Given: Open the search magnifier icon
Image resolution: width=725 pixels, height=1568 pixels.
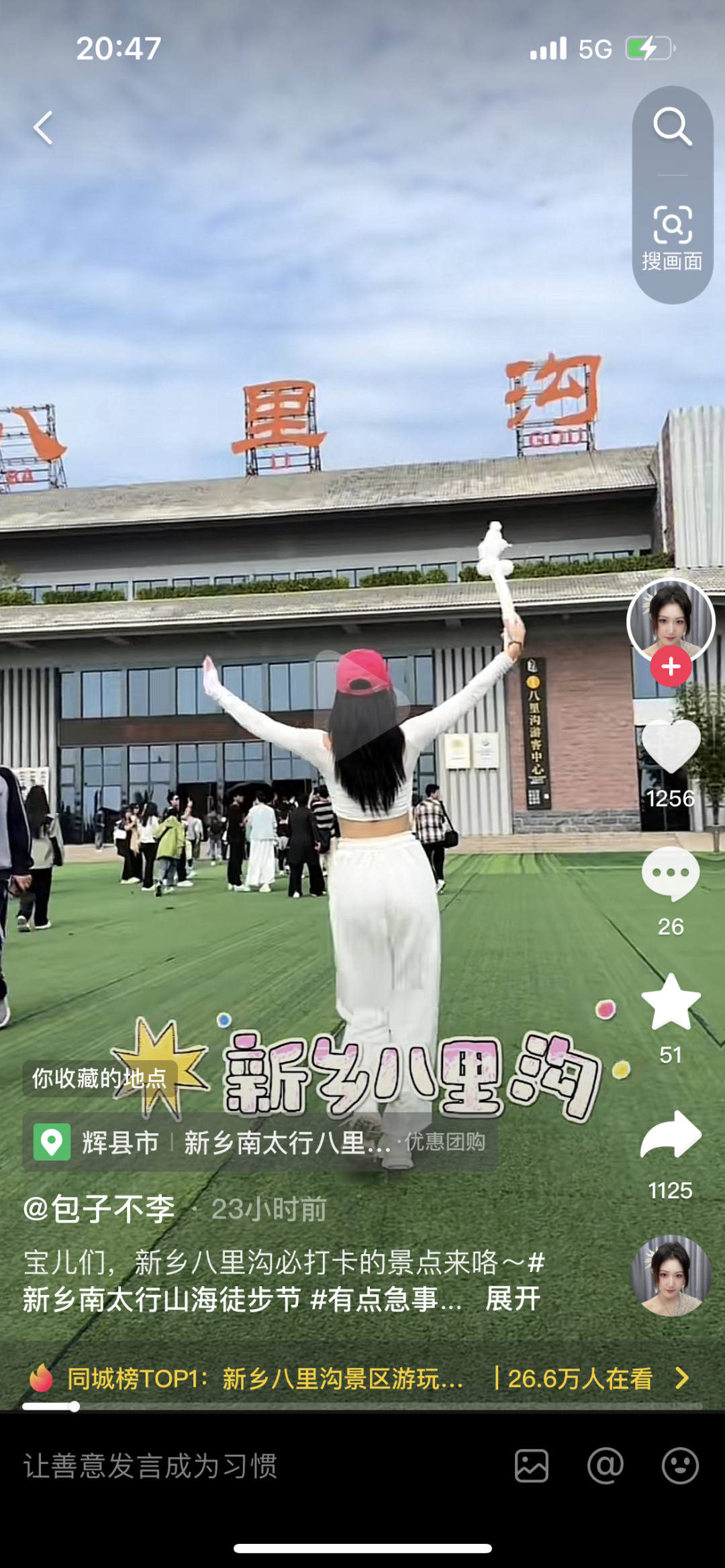Looking at the screenshot, I should 672,127.
